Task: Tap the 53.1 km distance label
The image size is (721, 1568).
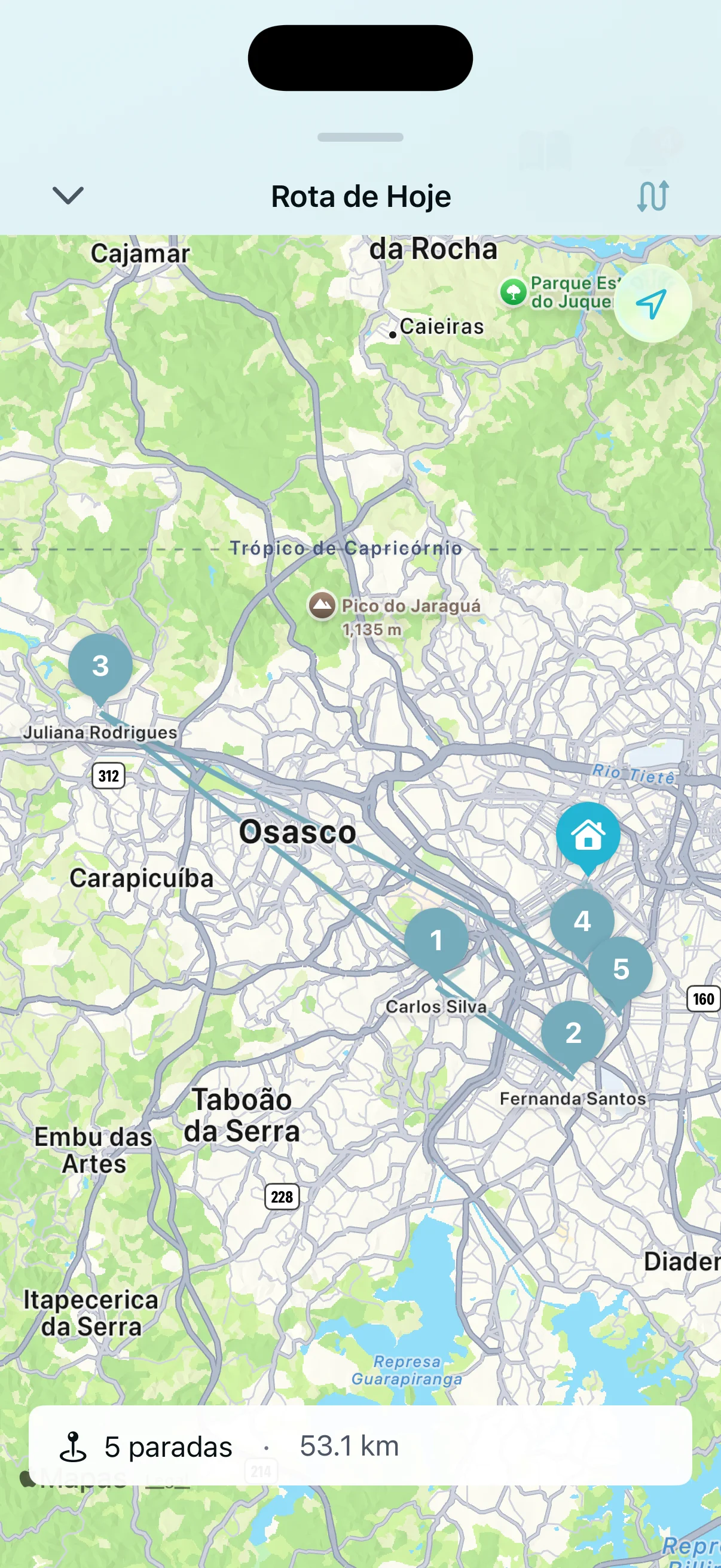Action: tap(350, 1446)
